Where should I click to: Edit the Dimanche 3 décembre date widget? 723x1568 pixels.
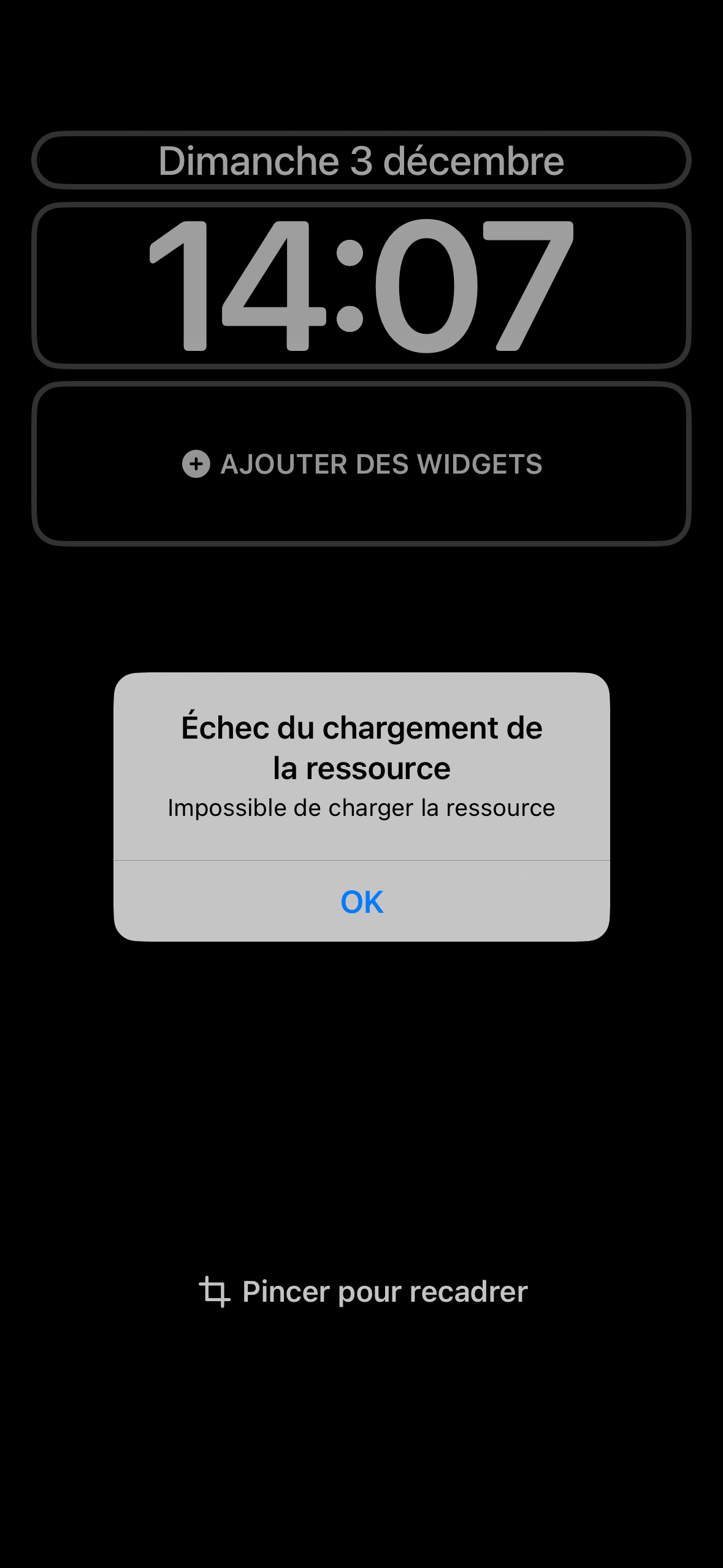point(362,161)
